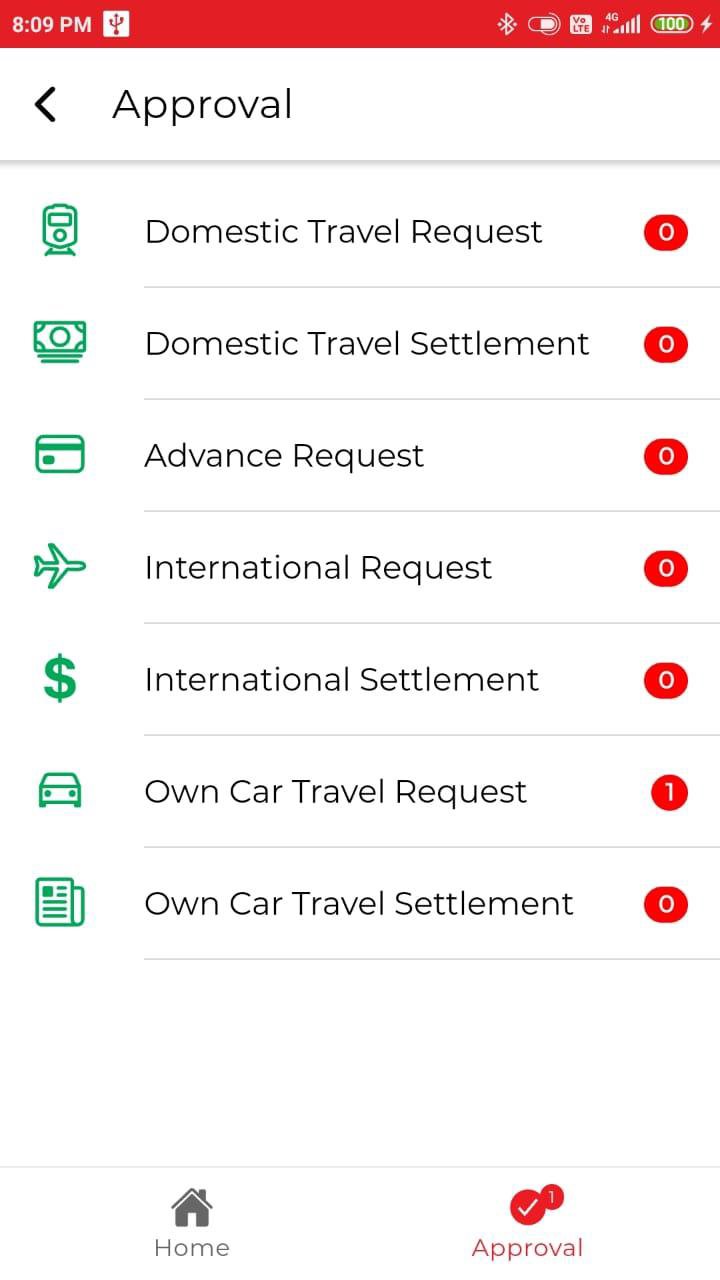Select the Advance Request row
This screenshot has width=720, height=1280.
284,456
